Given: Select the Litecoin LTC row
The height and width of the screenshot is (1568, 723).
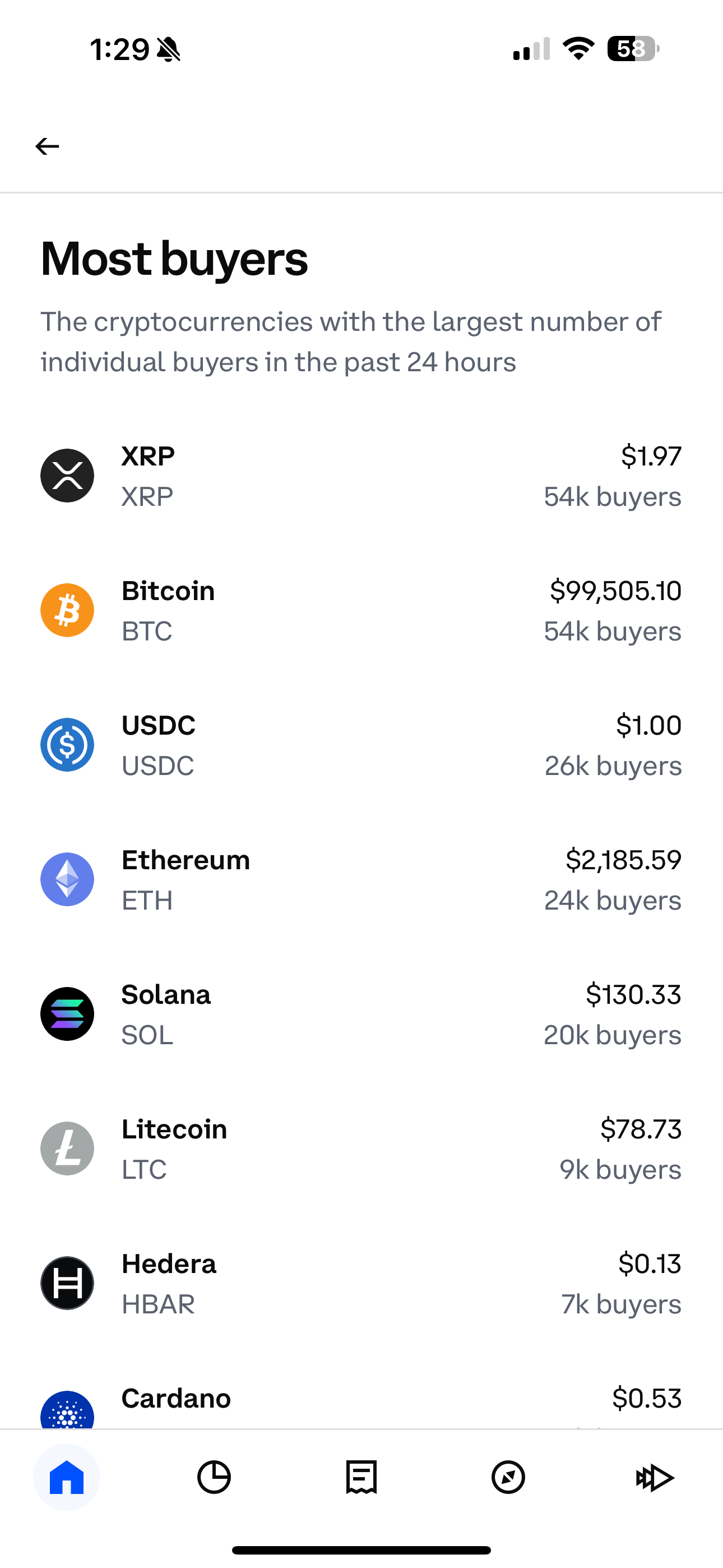Looking at the screenshot, I should click(361, 1149).
